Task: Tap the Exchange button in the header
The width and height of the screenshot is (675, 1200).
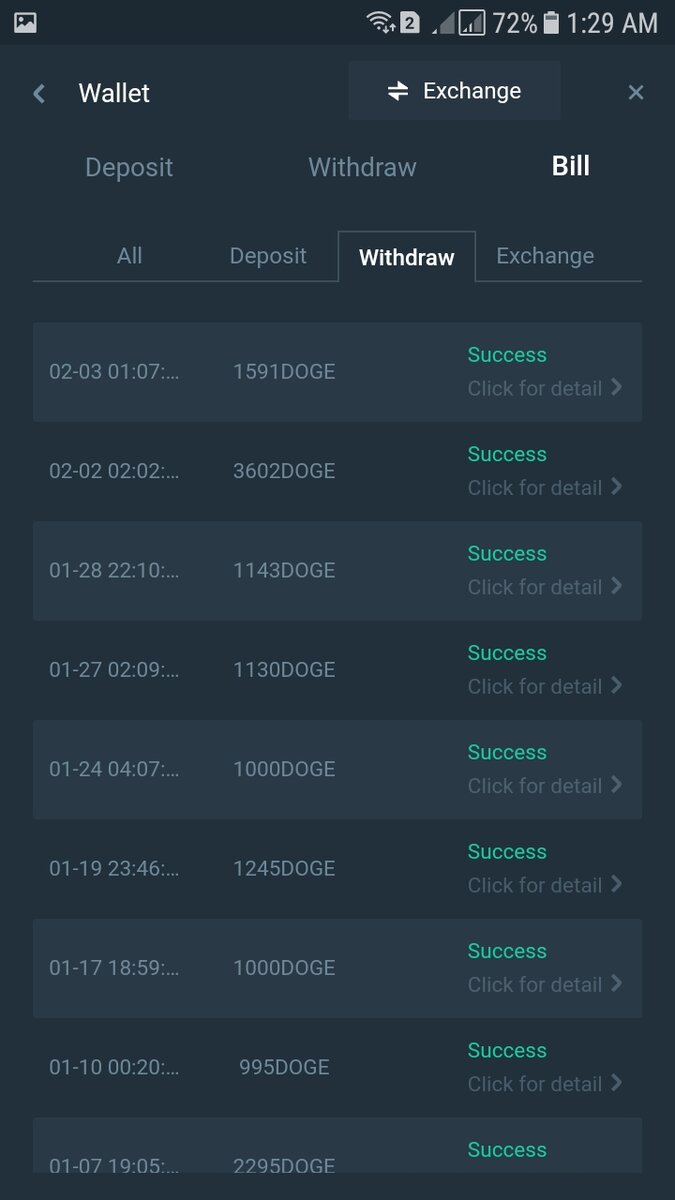Action: click(455, 91)
